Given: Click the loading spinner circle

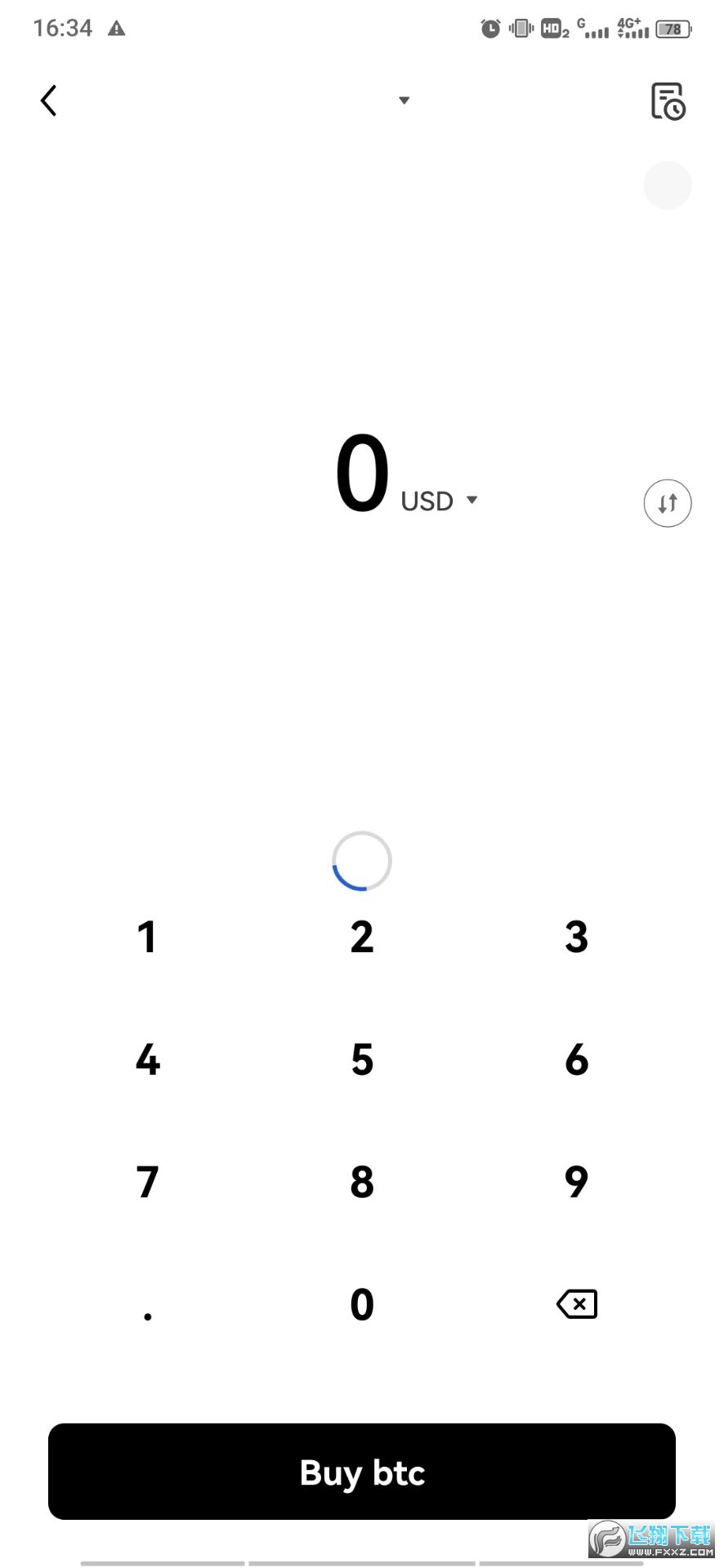Looking at the screenshot, I should [360, 860].
